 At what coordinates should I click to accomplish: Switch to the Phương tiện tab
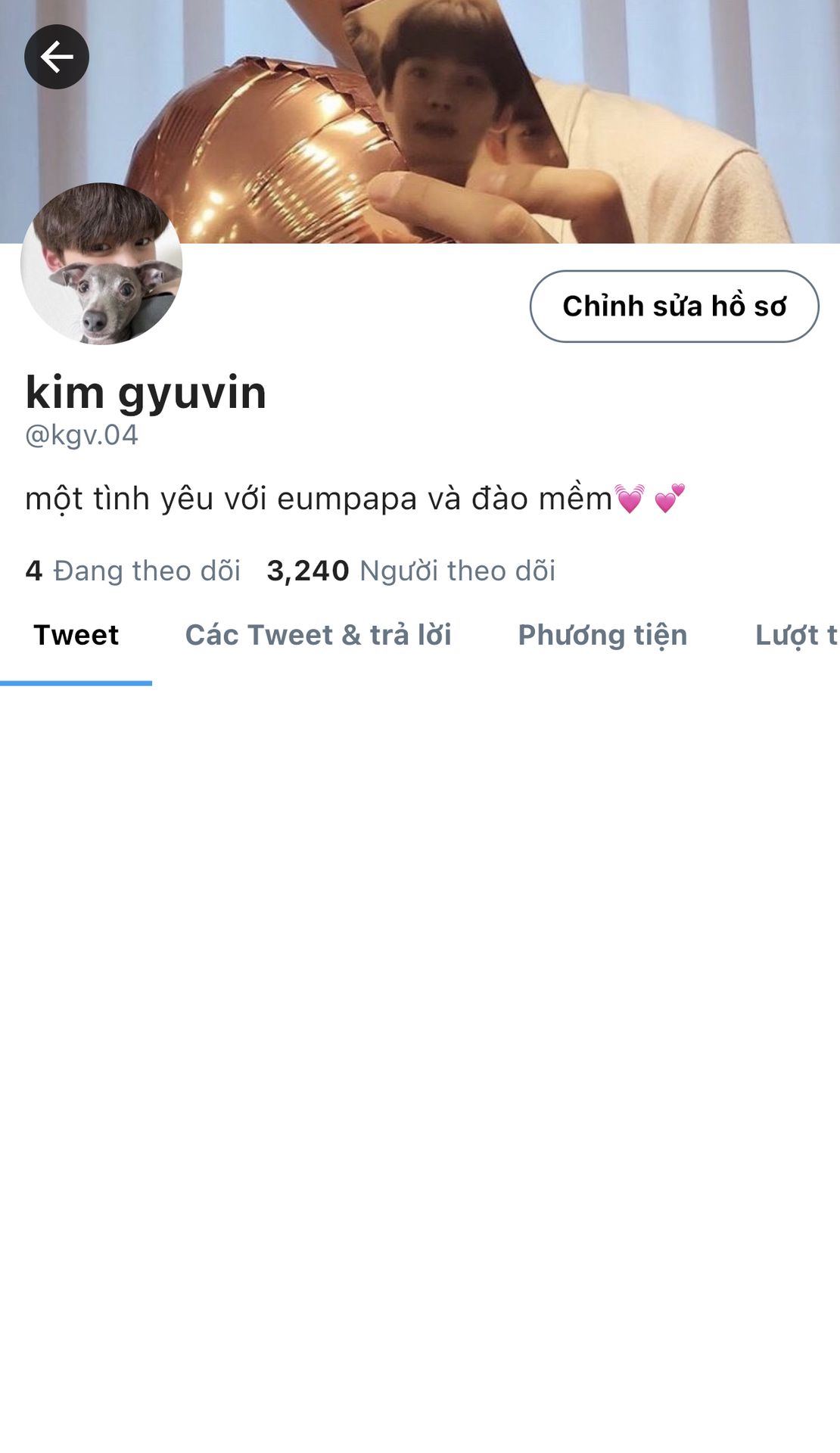tap(602, 635)
